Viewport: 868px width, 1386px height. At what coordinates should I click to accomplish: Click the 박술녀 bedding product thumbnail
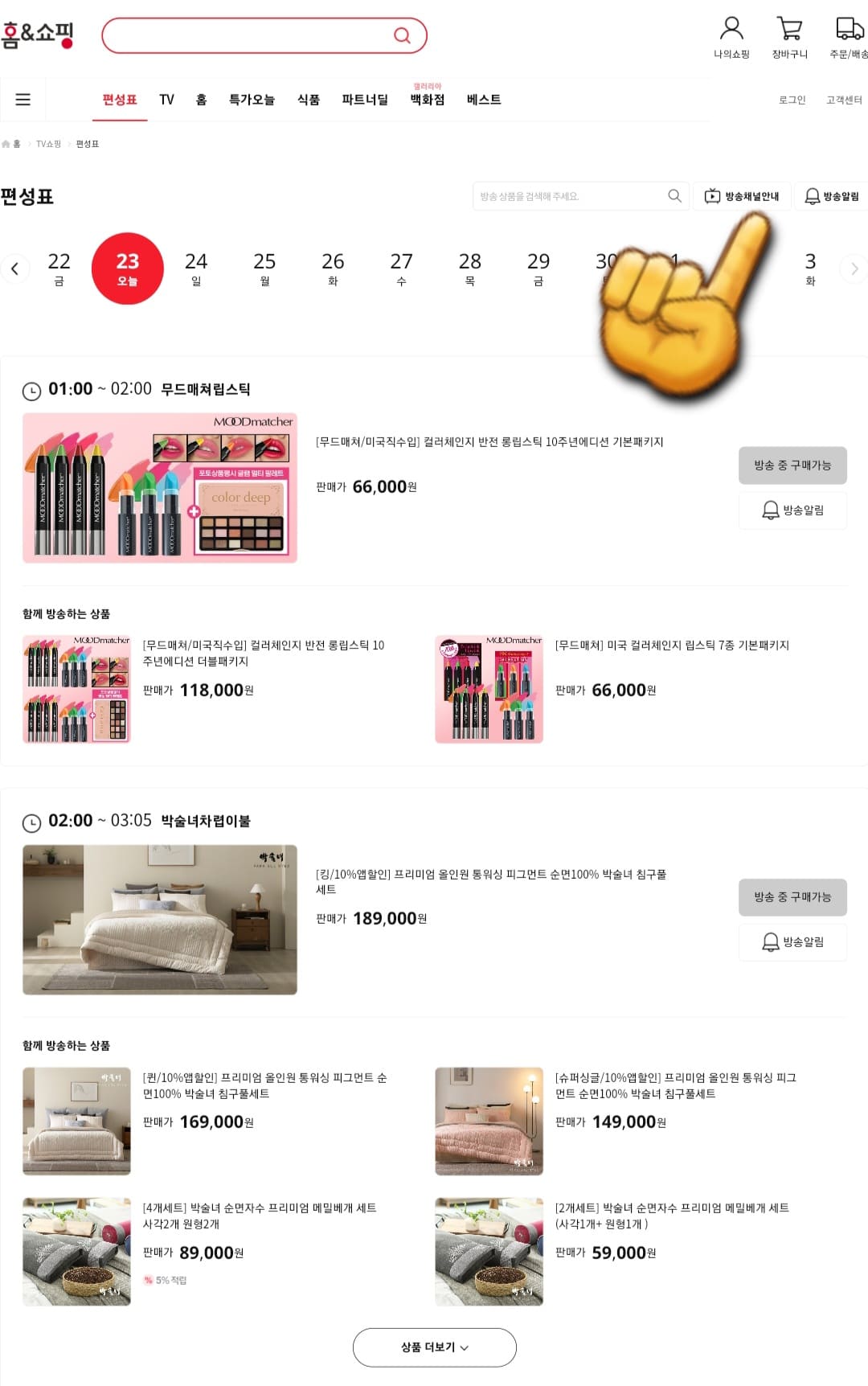click(159, 916)
